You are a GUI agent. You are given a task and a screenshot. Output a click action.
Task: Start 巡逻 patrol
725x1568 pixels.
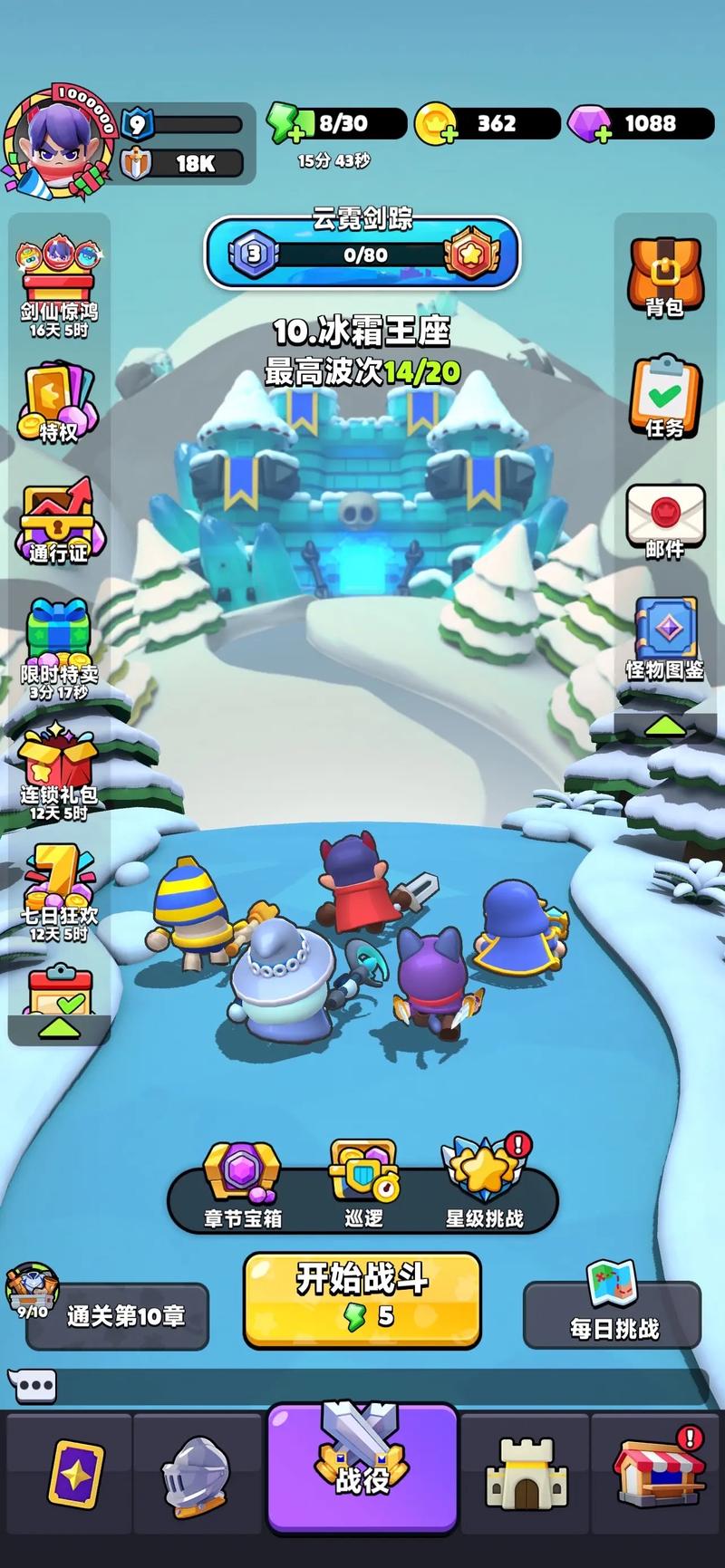[363, 1185]
